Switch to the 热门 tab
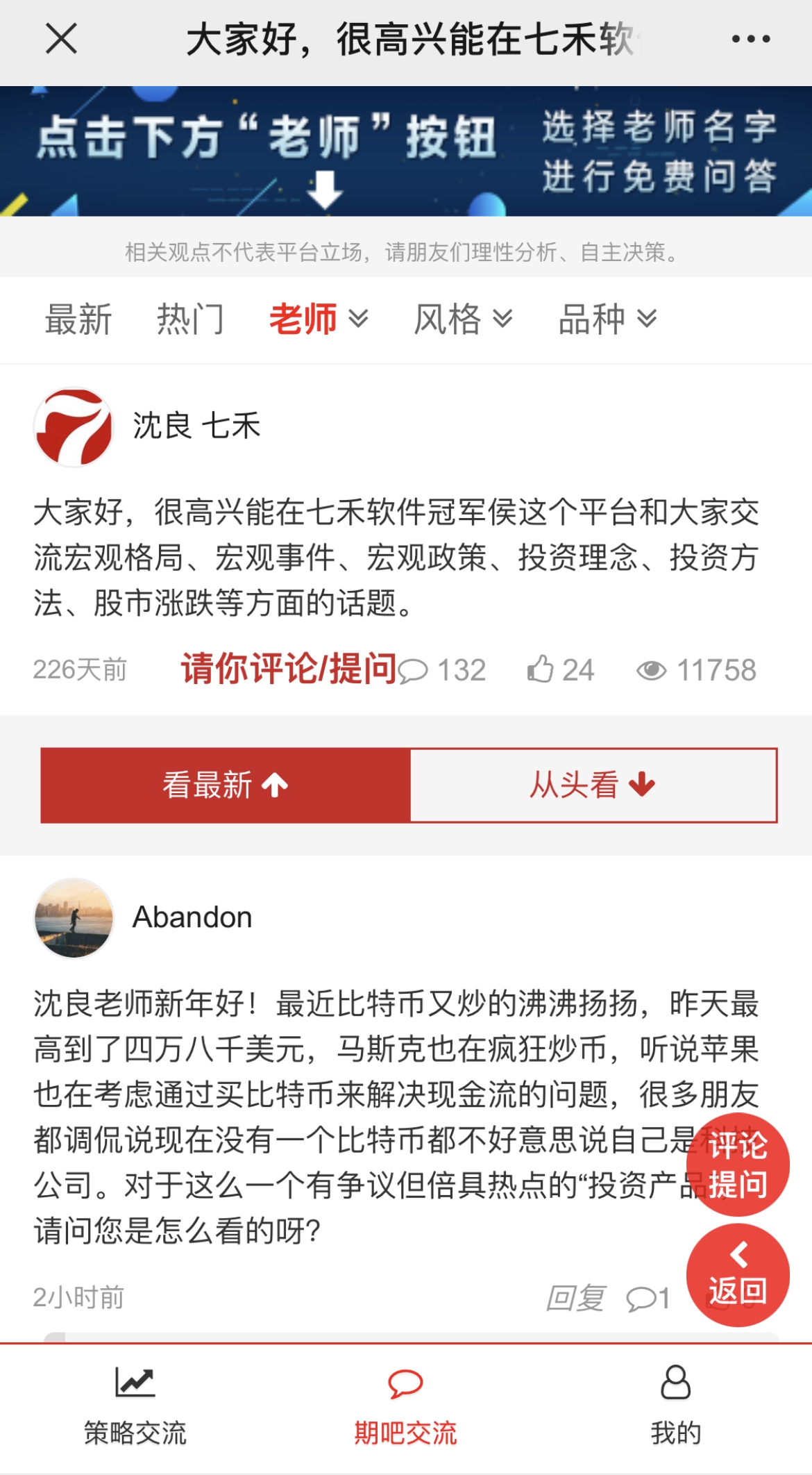Viewport: 812px width, 1475px height. pos(190,319)
